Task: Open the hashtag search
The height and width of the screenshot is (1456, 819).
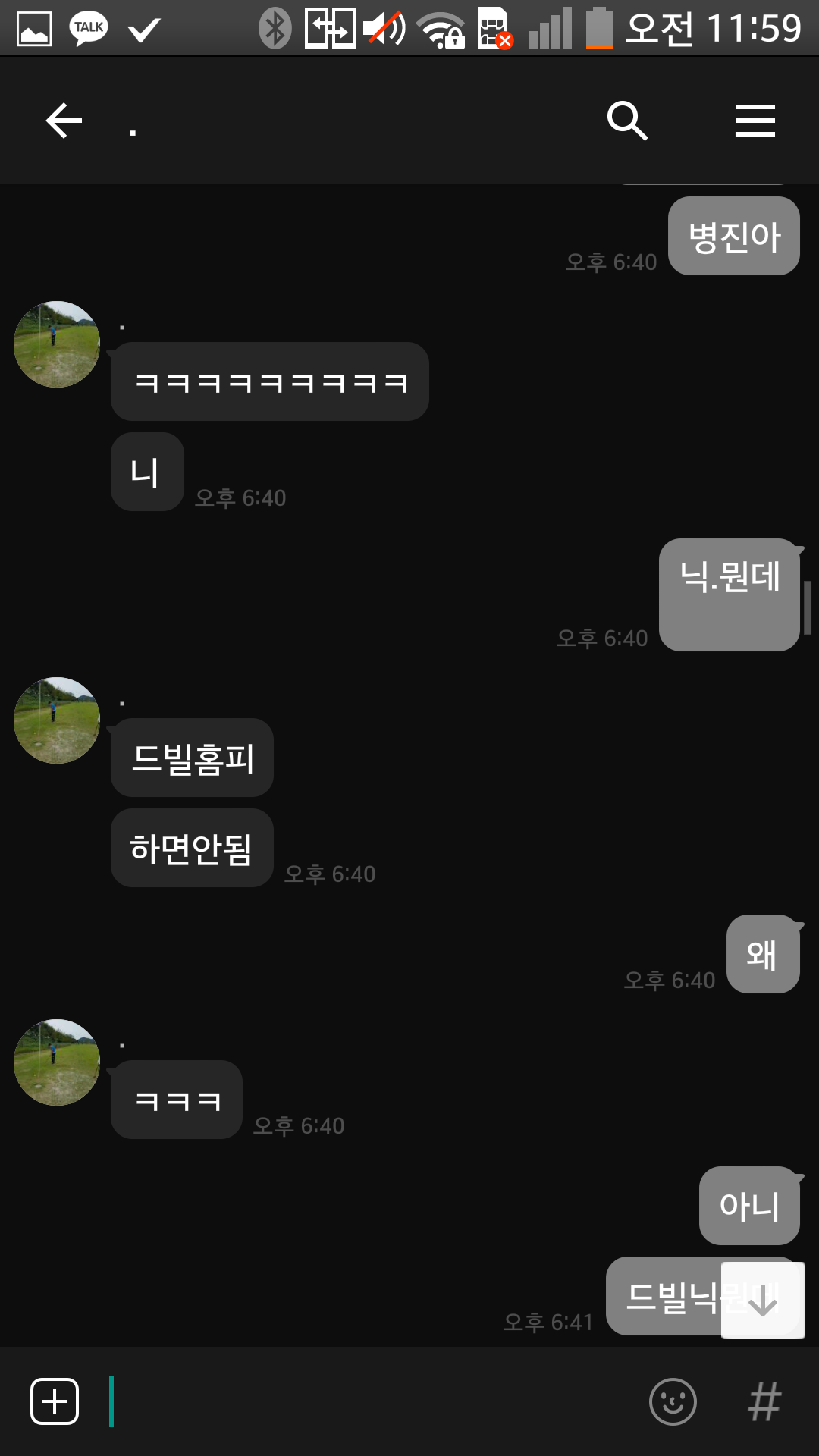Action: [764, 1401]
